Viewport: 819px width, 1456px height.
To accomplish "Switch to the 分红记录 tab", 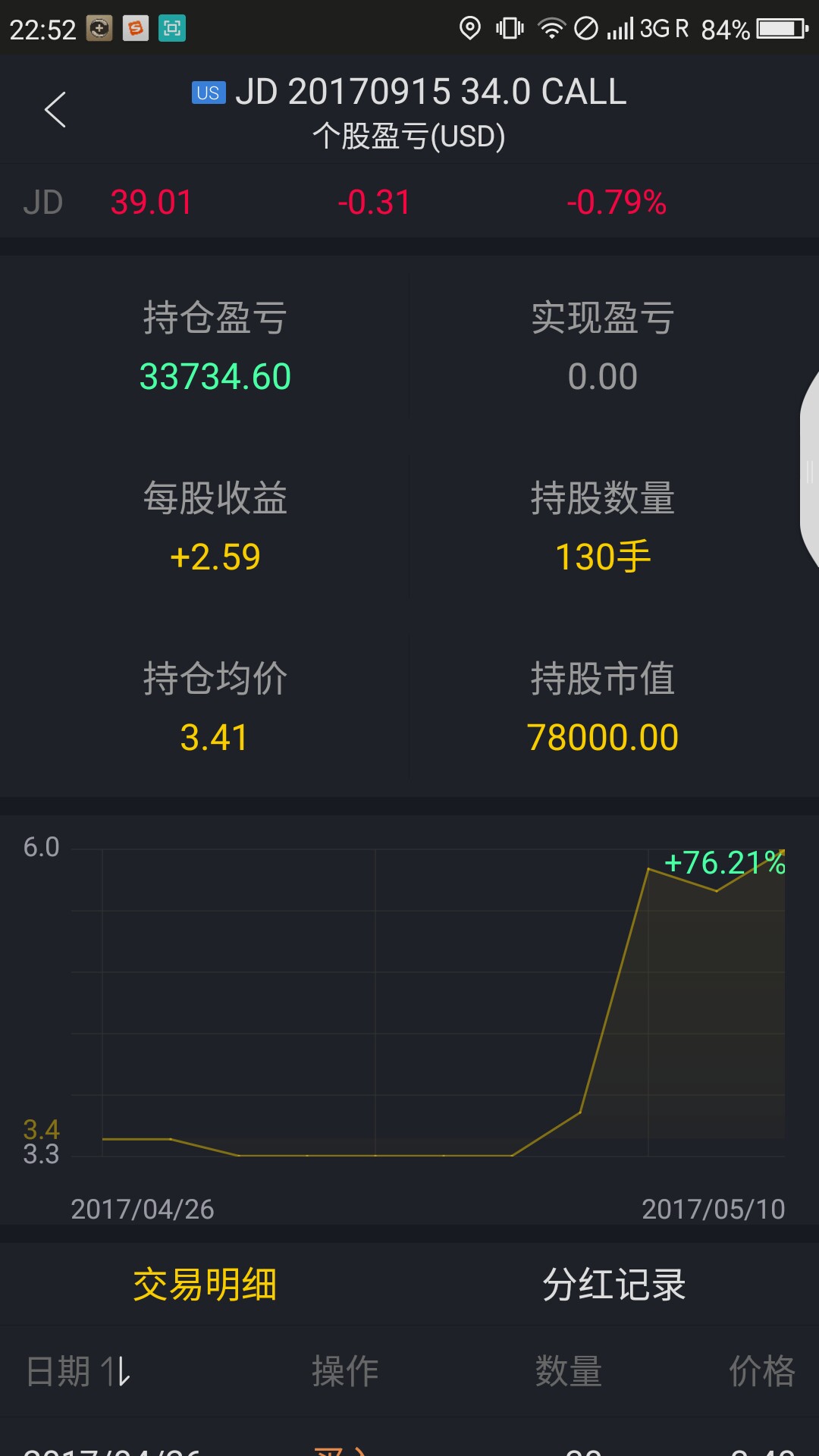I will tap(614, 1285).
